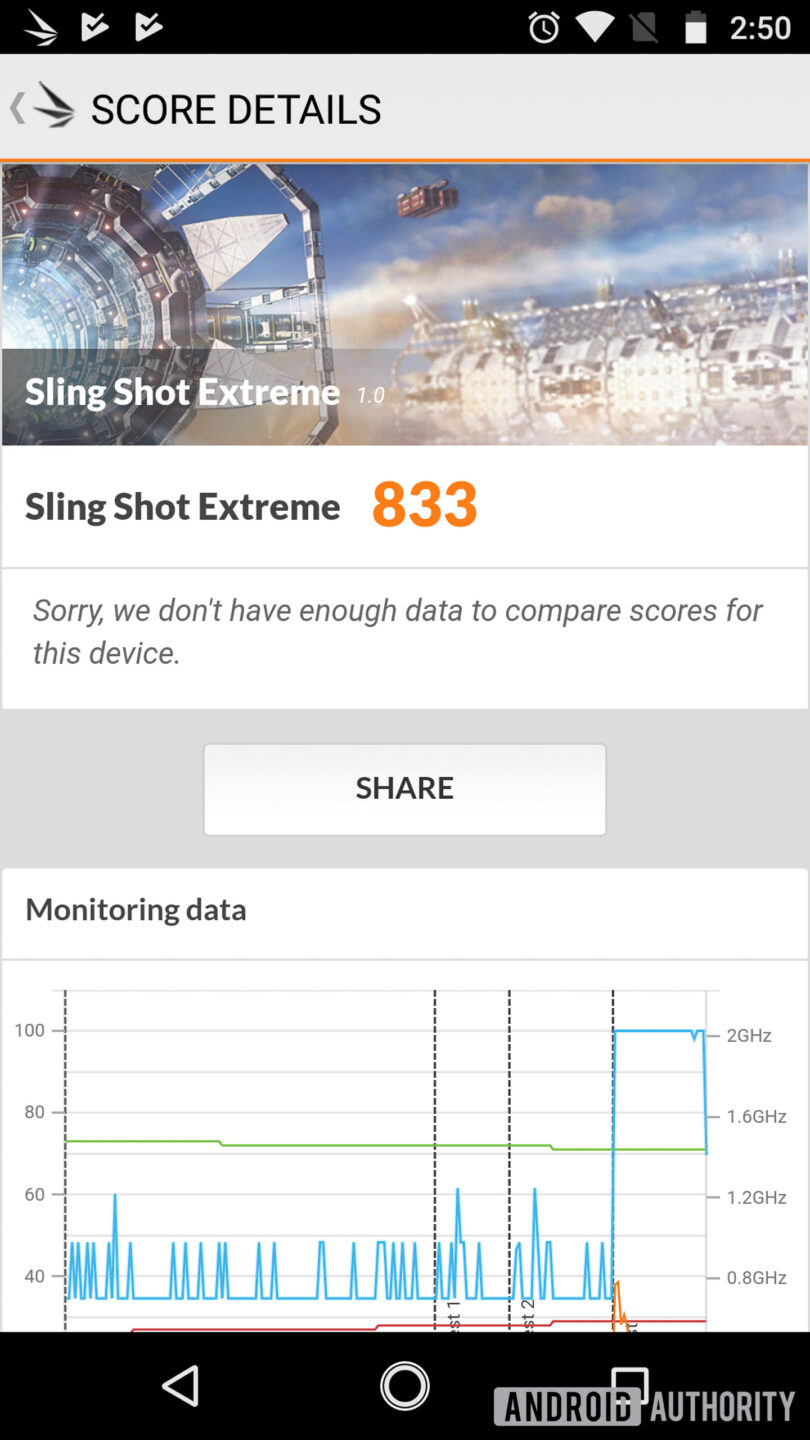Viewport: 810px width, 1440px height.
Task: Tap the system back button
Action: (181, 1386)
